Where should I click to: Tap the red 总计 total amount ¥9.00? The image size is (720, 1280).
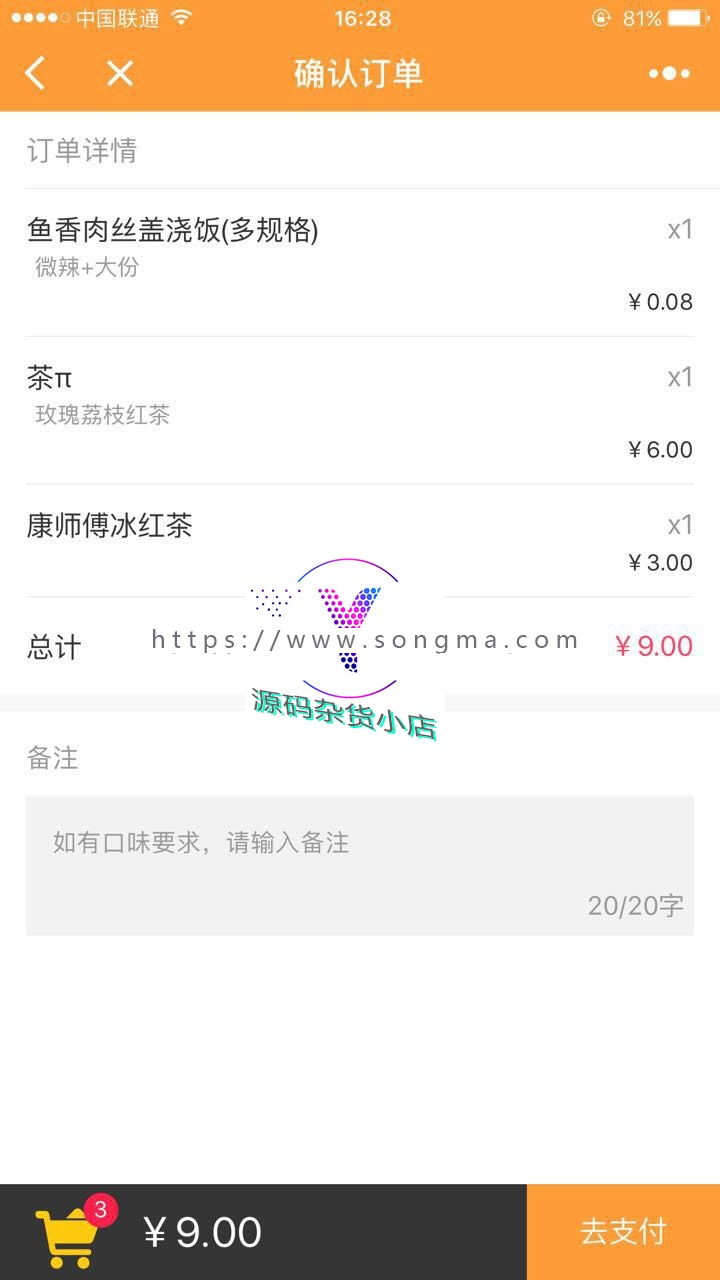click(654, 646)
